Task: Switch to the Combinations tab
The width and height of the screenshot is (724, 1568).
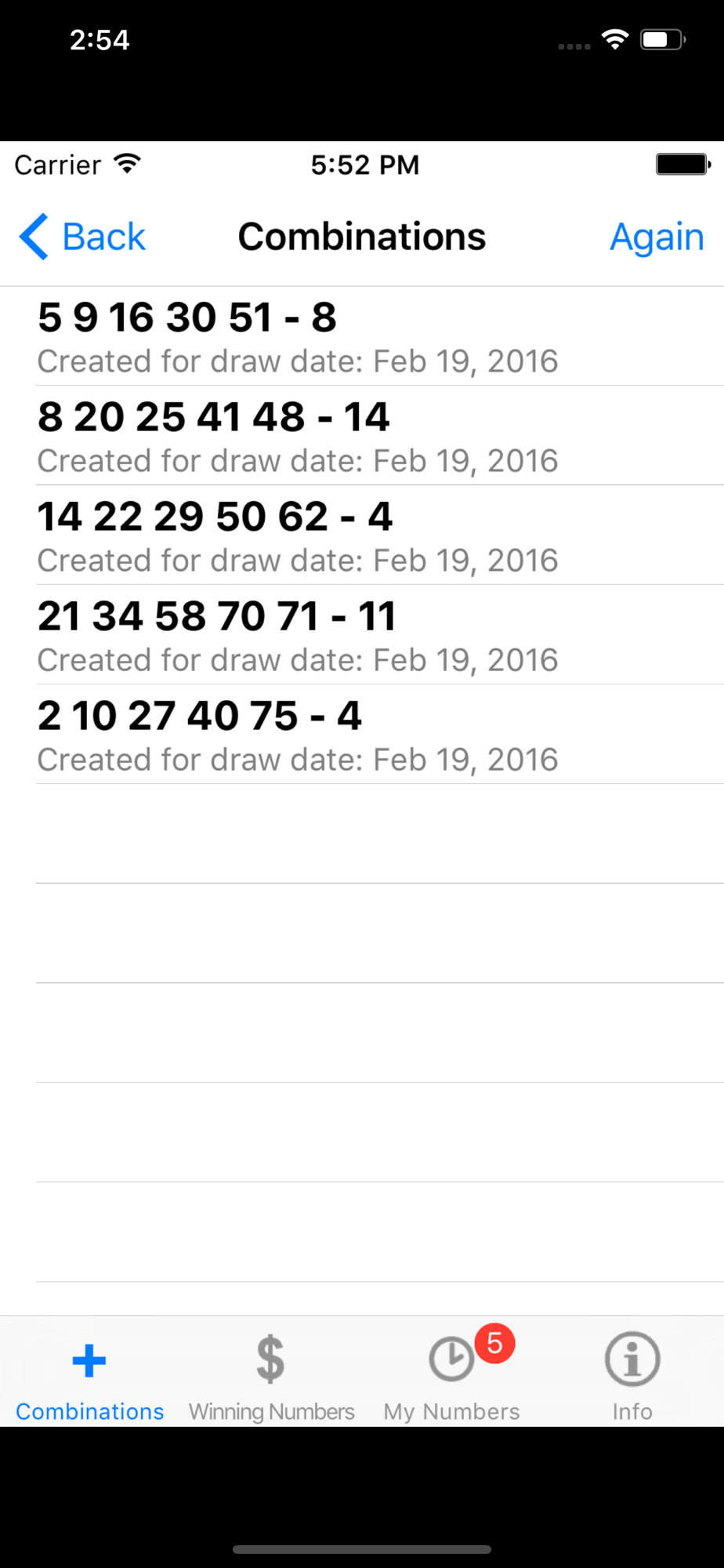Action: coord(90,1377)
